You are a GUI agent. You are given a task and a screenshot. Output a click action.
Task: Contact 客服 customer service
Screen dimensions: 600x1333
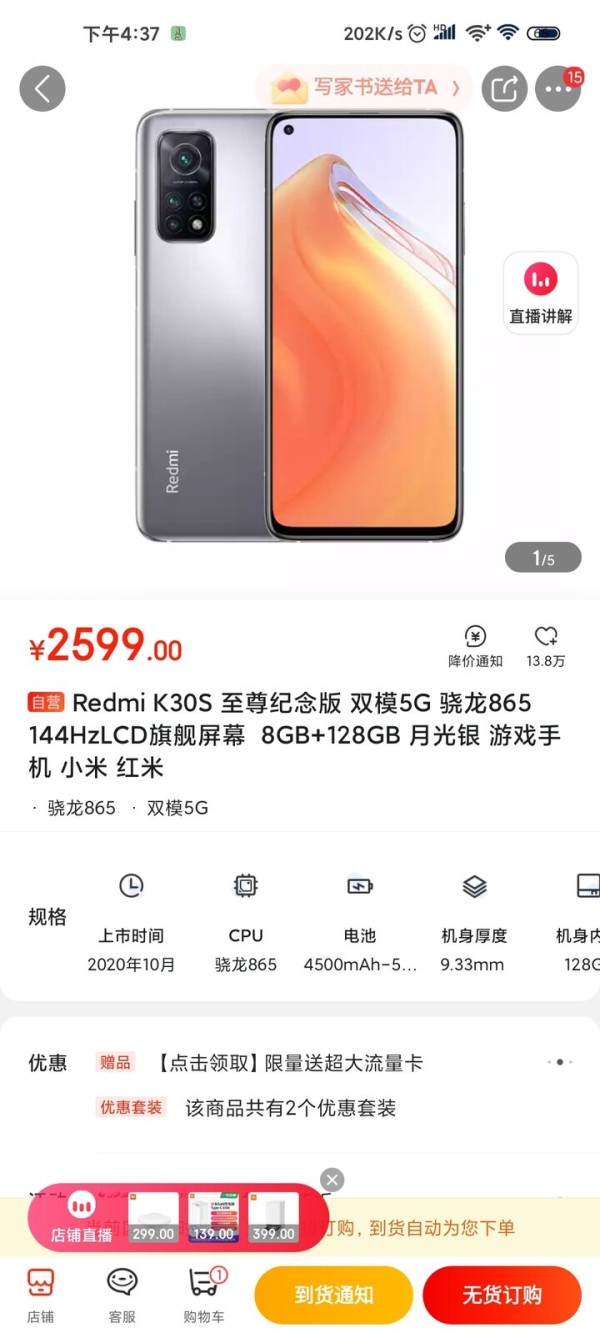pyautogui.click(x=122, y=1295)
